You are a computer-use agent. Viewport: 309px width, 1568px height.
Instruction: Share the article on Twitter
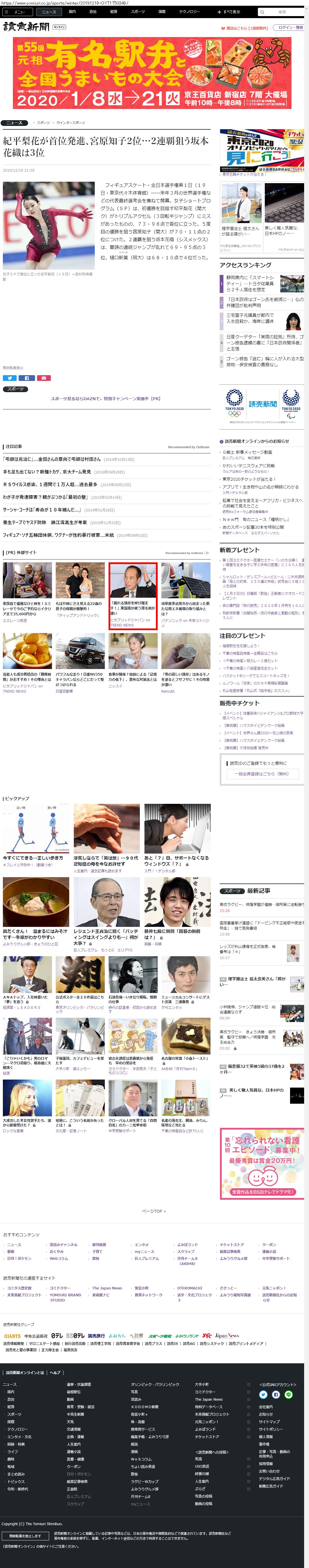coord(10,378)
